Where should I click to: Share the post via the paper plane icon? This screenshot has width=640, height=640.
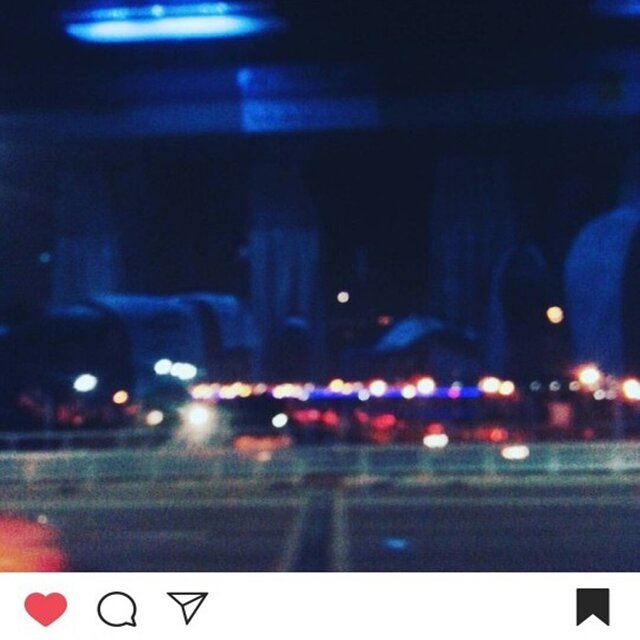[187, 606]
